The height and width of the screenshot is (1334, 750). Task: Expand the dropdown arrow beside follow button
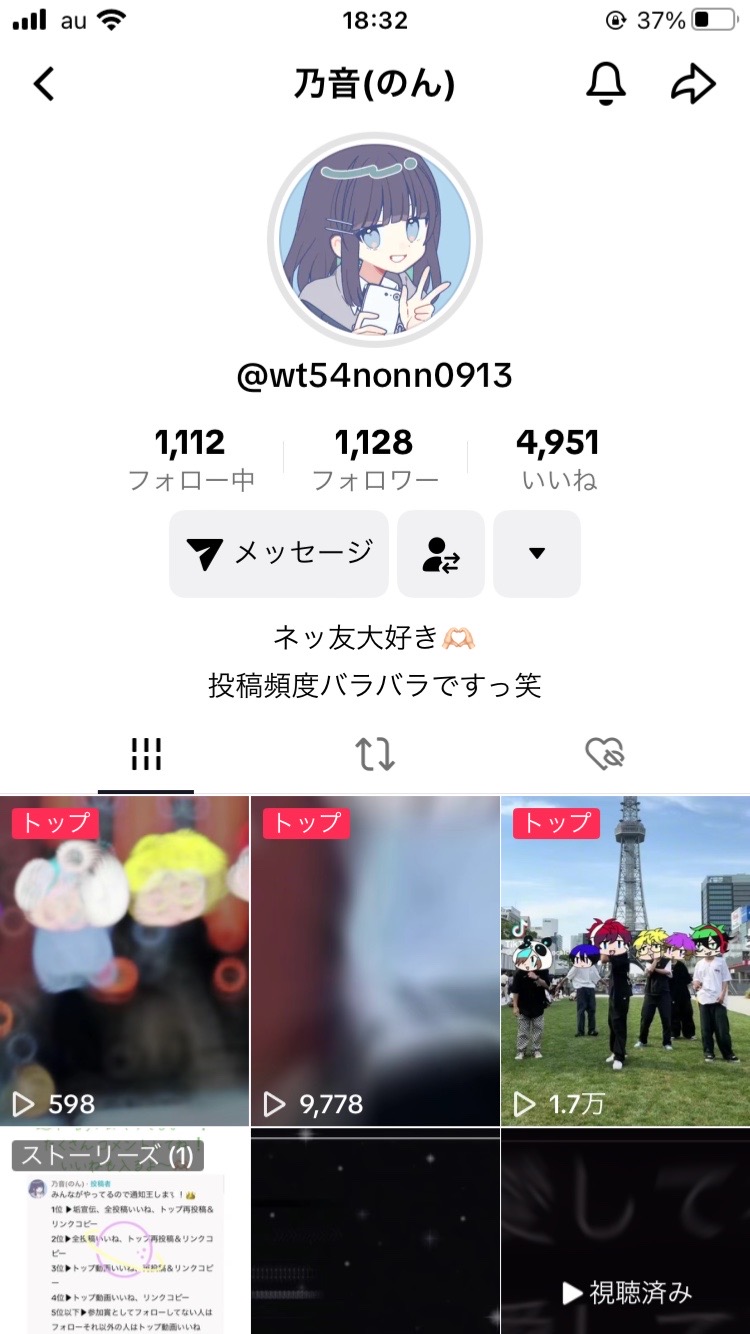(x=537, y=554)
